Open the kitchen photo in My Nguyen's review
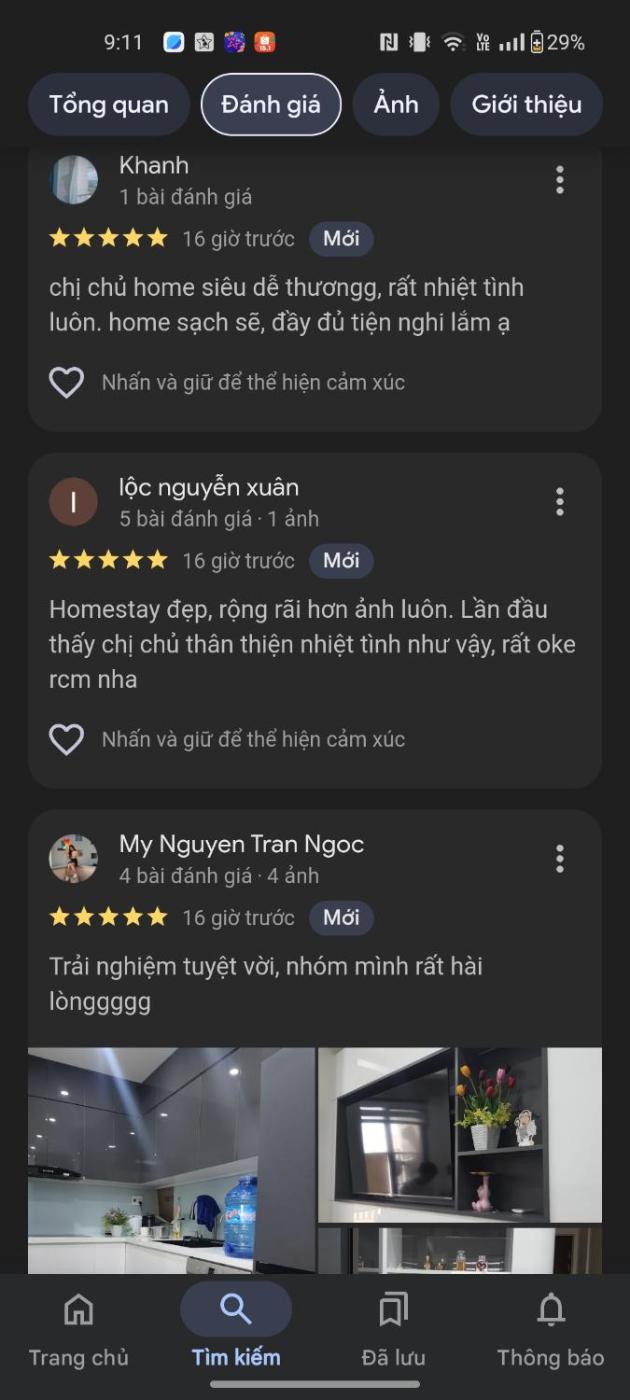The image size is (630, 1400). [x=171, y=1160]
